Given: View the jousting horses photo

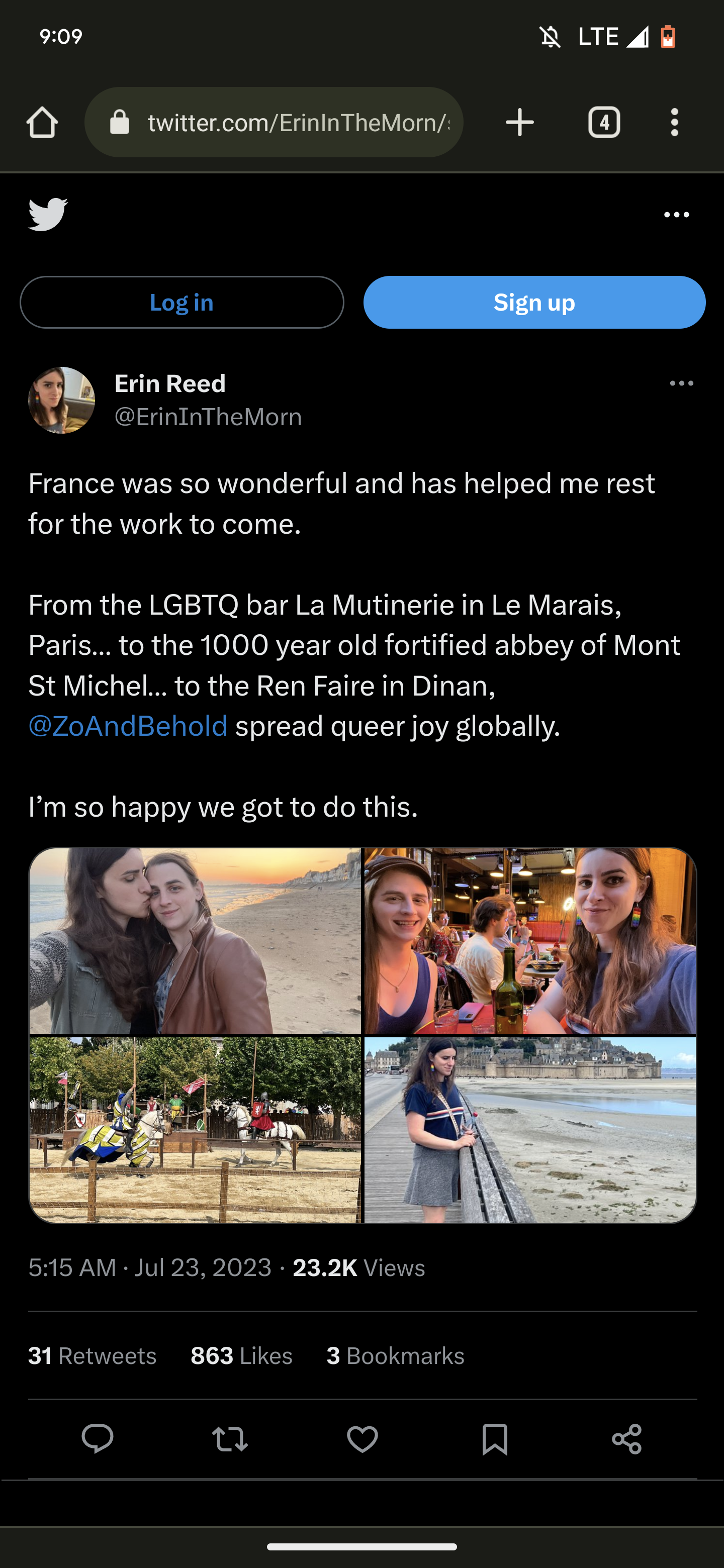Looking at the screenshot, I should tap(196, 1130).
